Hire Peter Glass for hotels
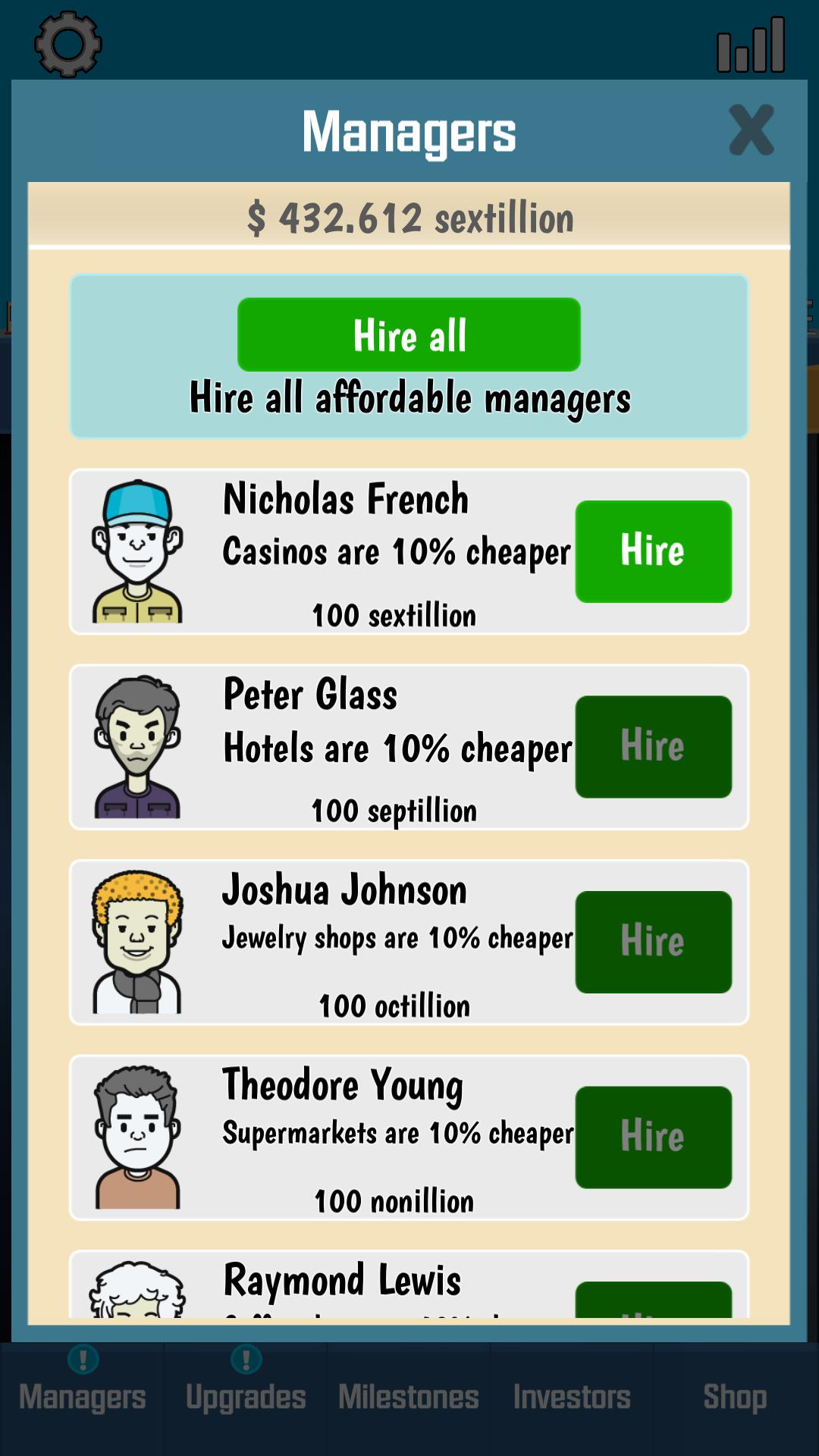Screen dimensions: 819x1456 click(x=653, y=747)
